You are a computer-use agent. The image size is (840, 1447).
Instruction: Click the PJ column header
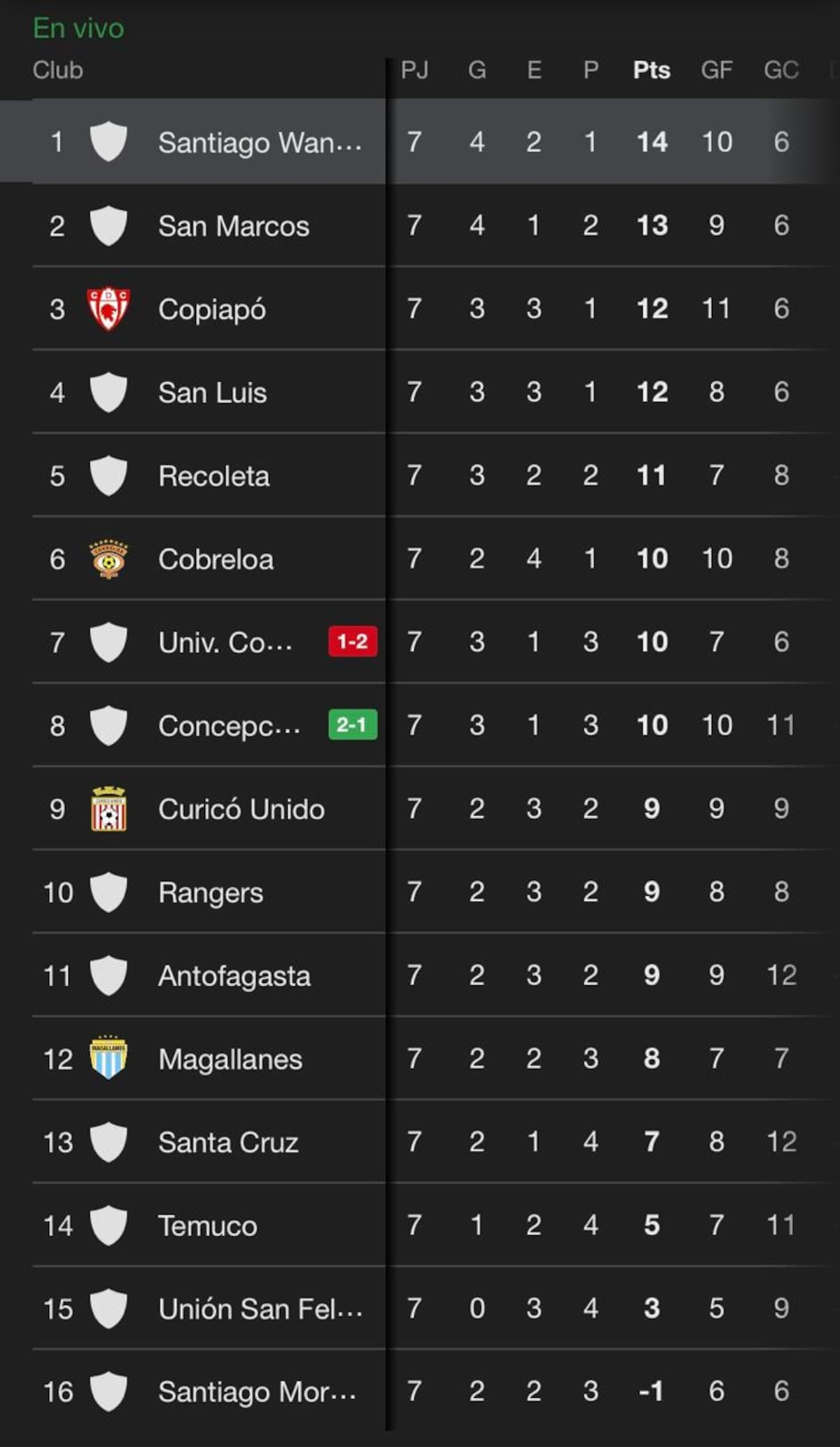click(415, 69)
